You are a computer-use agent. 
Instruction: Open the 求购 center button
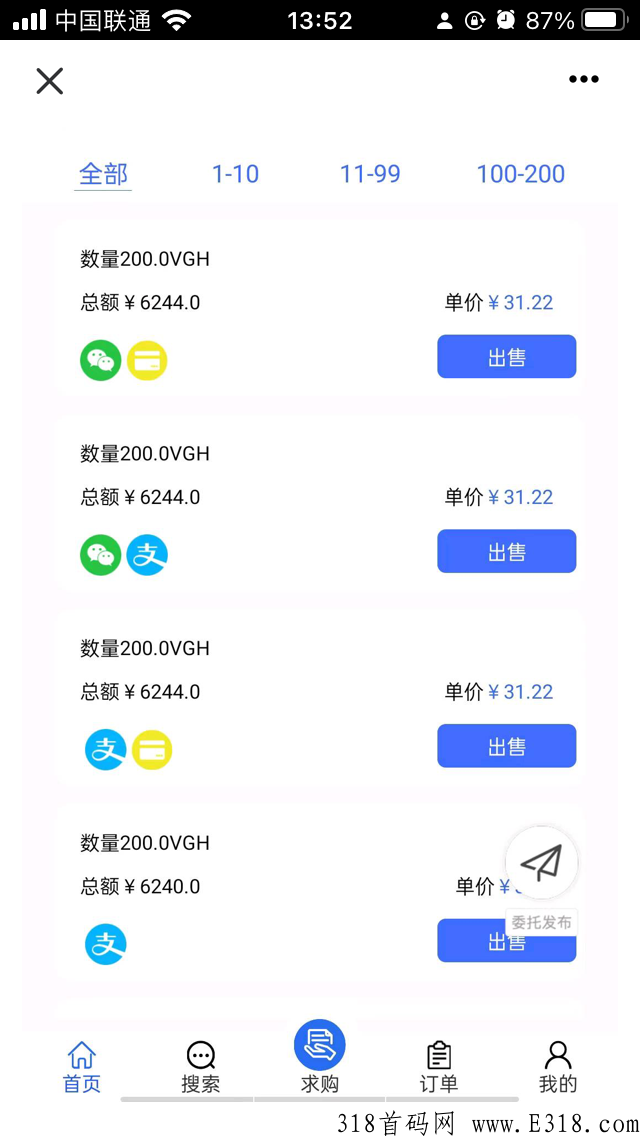(320, 1056)
